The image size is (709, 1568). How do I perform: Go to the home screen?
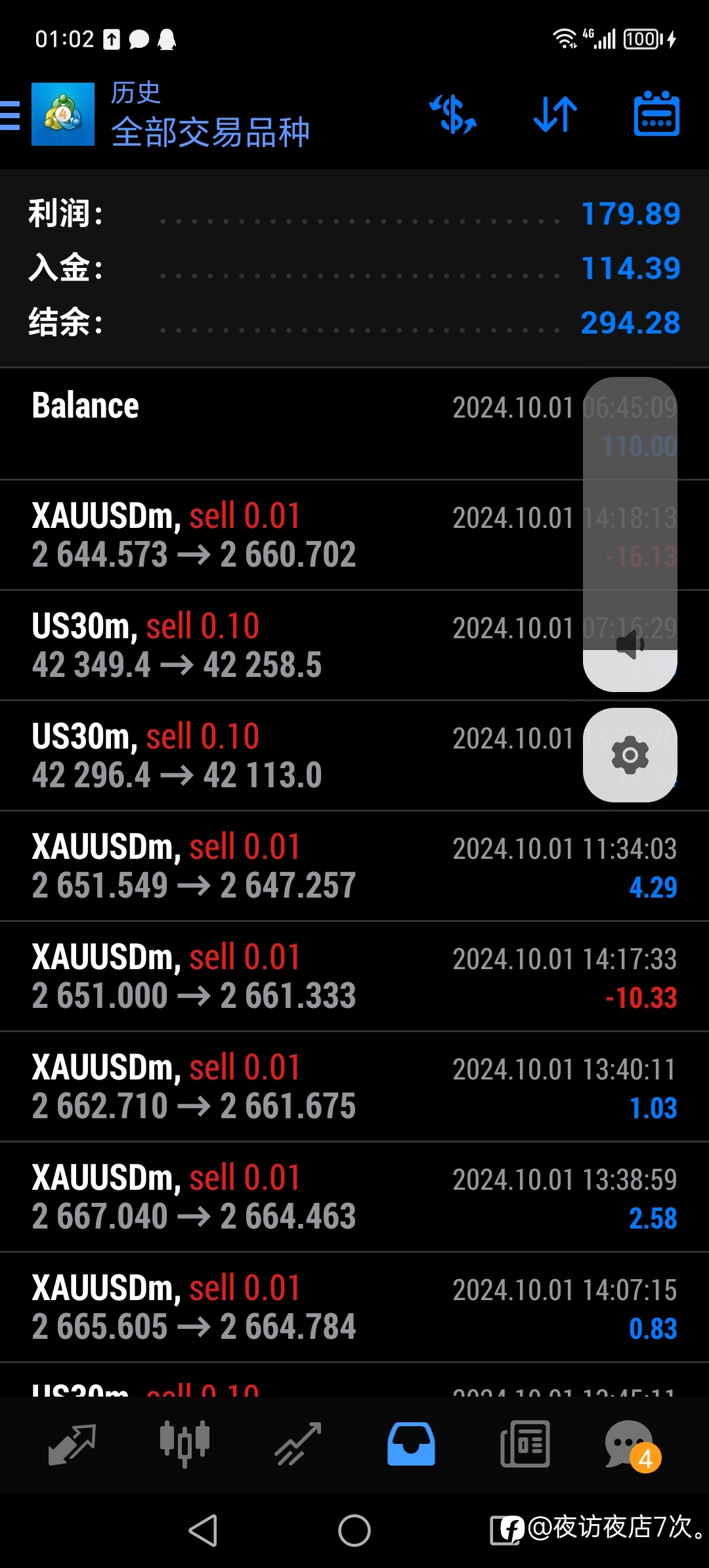[x=354, y=1531]
